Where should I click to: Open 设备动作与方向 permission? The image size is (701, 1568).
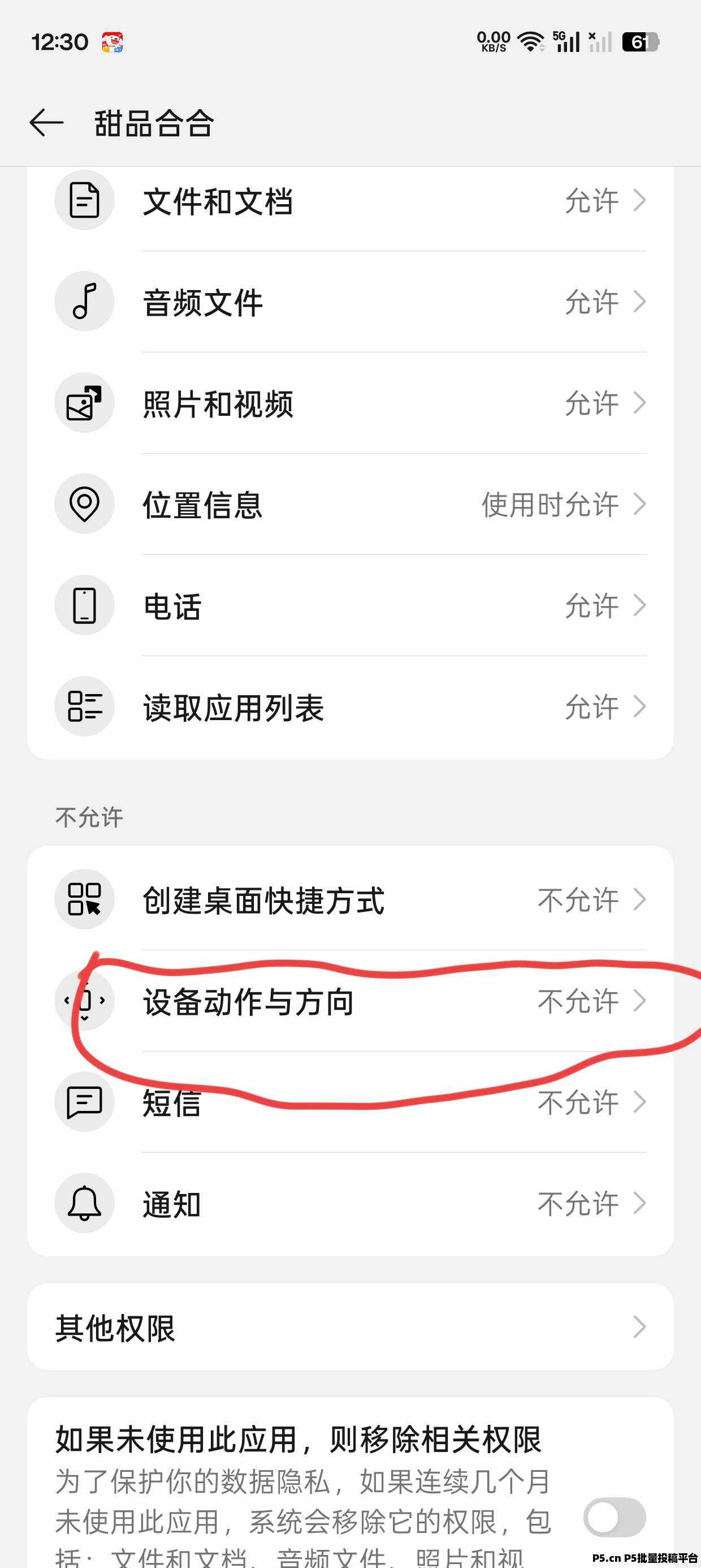pyautogui.click(x=350, y=1001)
